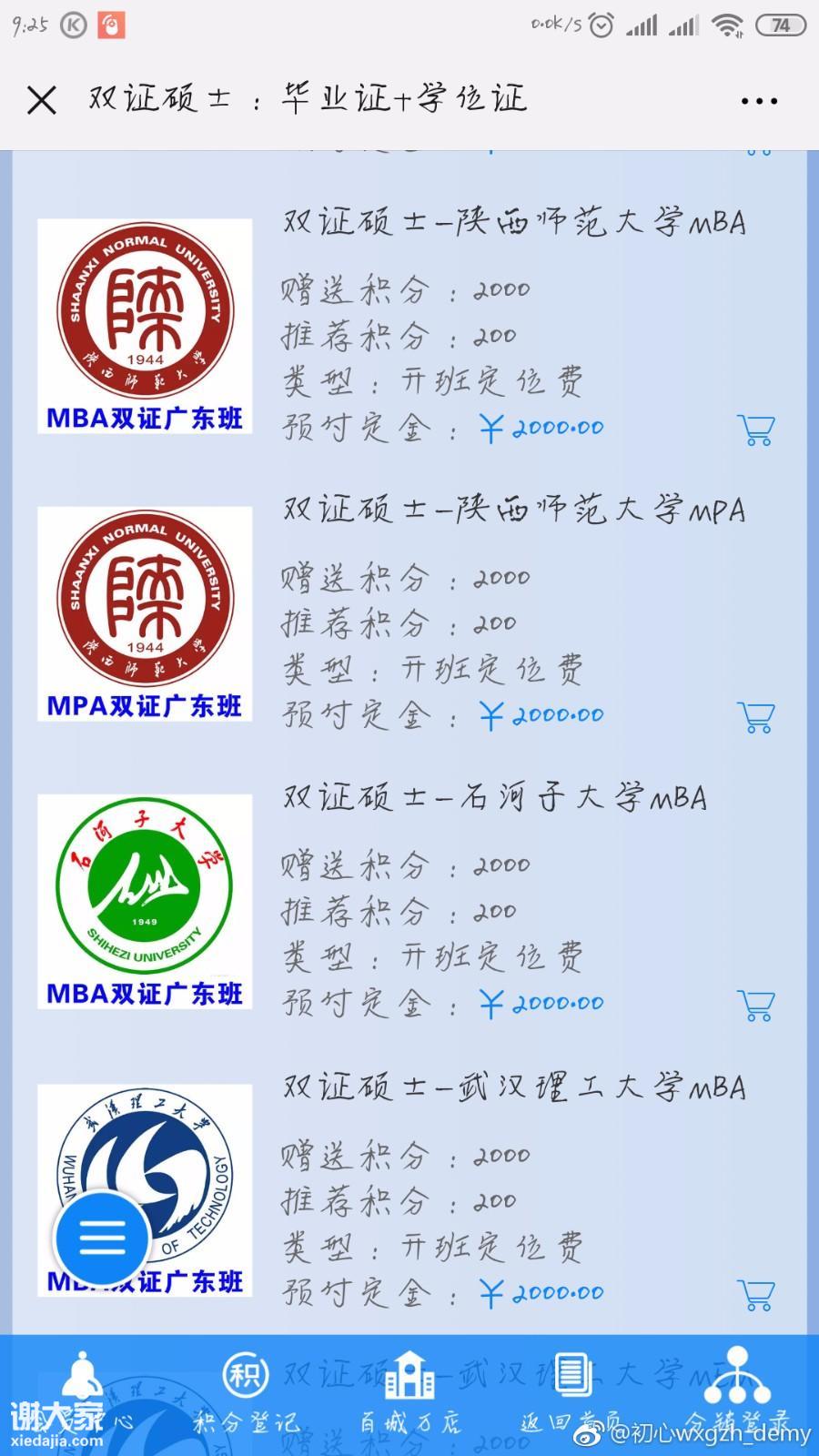Open the network tree tab at bottom right

[x=737, y=1395]
